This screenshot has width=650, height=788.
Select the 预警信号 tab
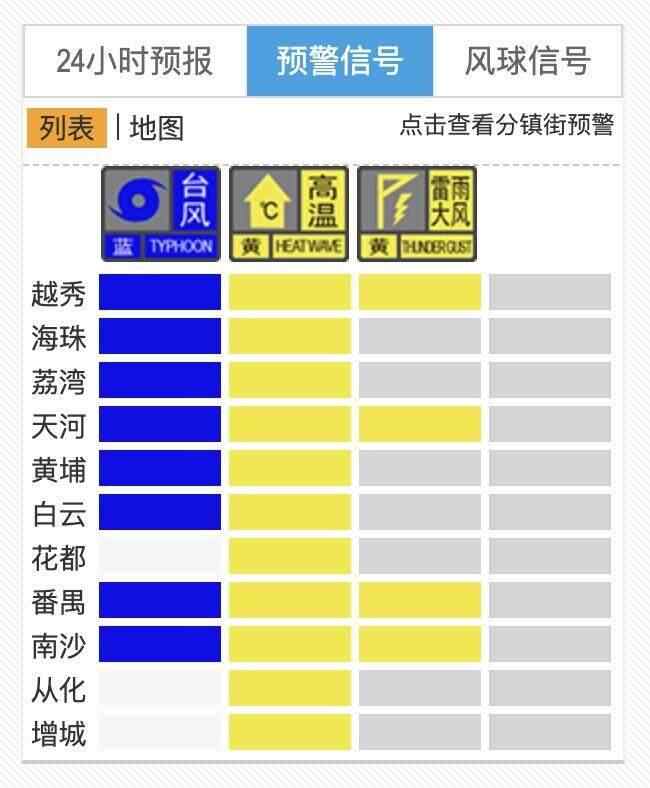[340, 61]
